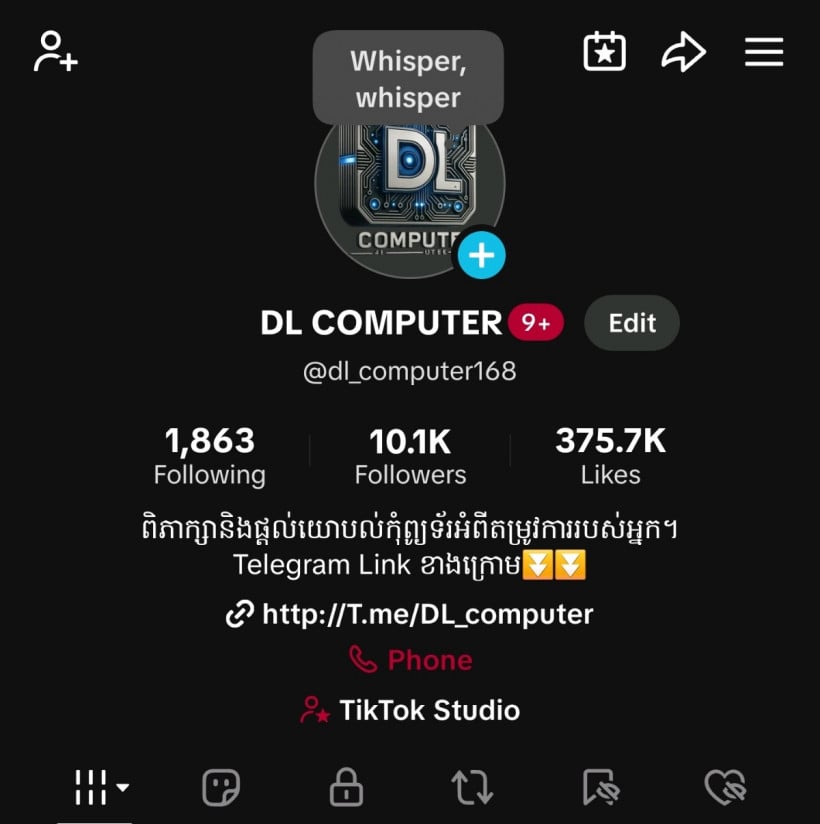The width and height of the screenshot is (820, 824).
Task: Share this profile using the arrow icon
Action: [684, 50]
